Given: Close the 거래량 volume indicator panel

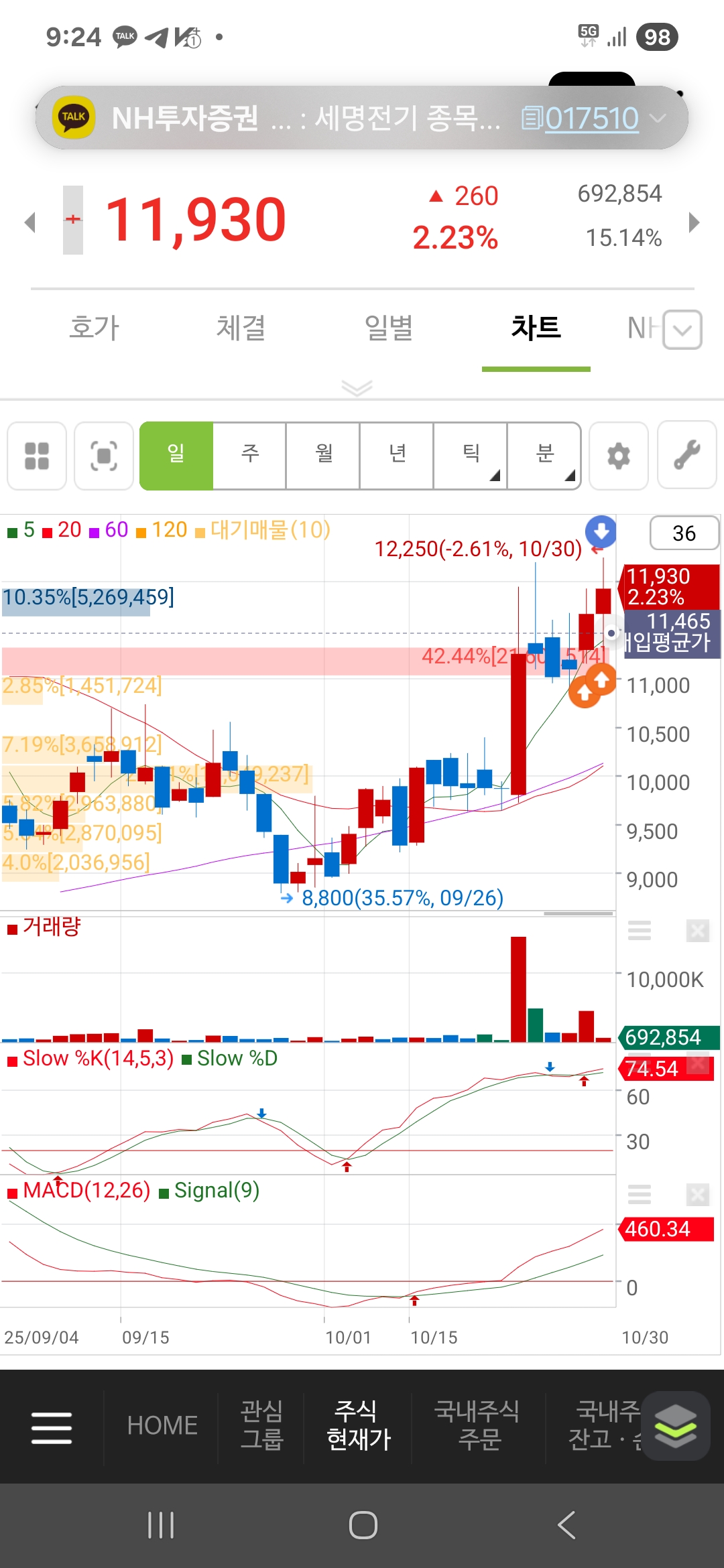Looking at the screenshot, I should pos(697,931).
